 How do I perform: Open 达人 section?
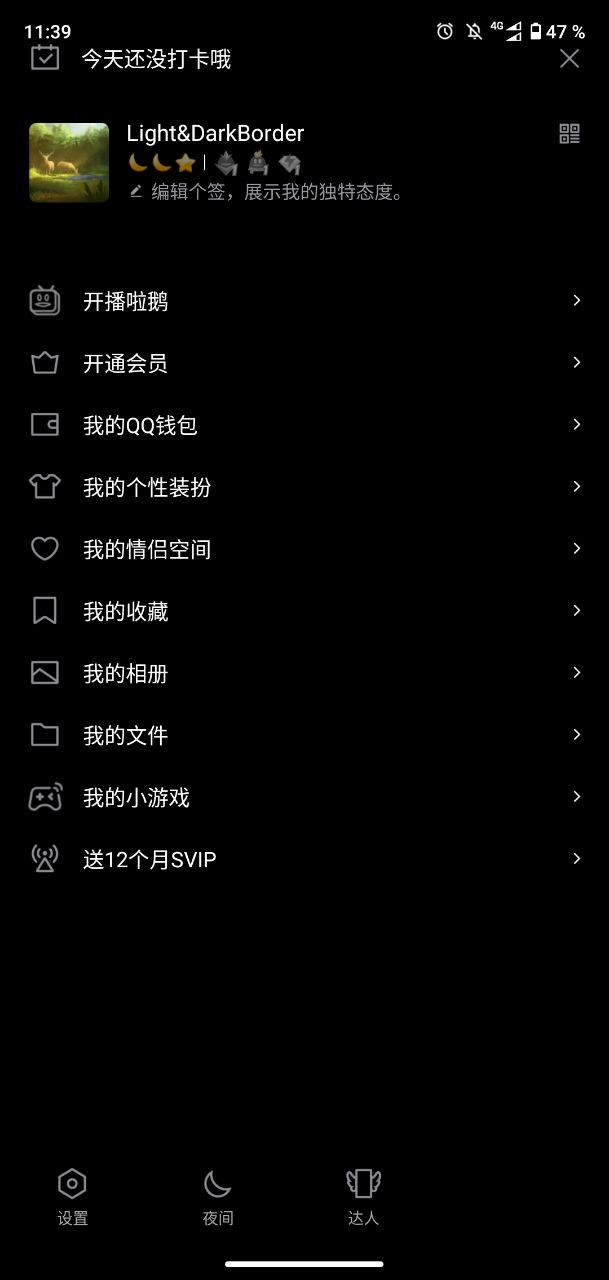tap(364, 1197)
